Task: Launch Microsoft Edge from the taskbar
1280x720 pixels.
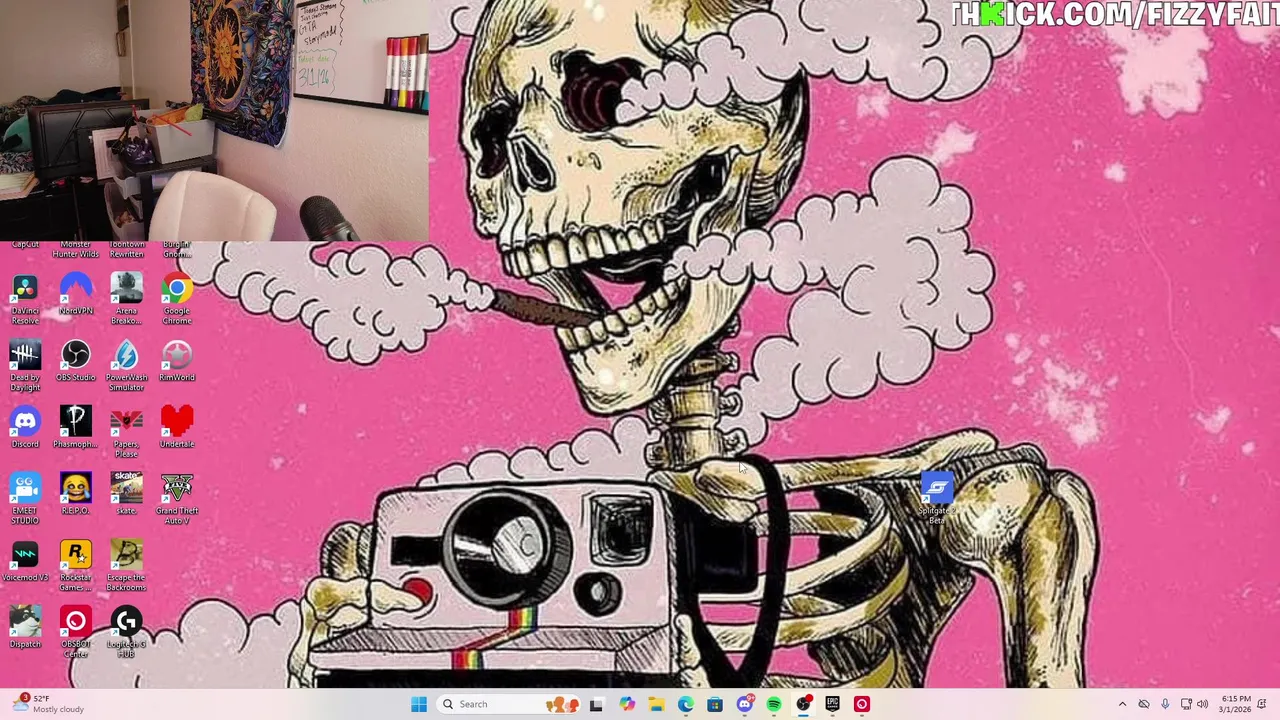Action: coord(685,704)
